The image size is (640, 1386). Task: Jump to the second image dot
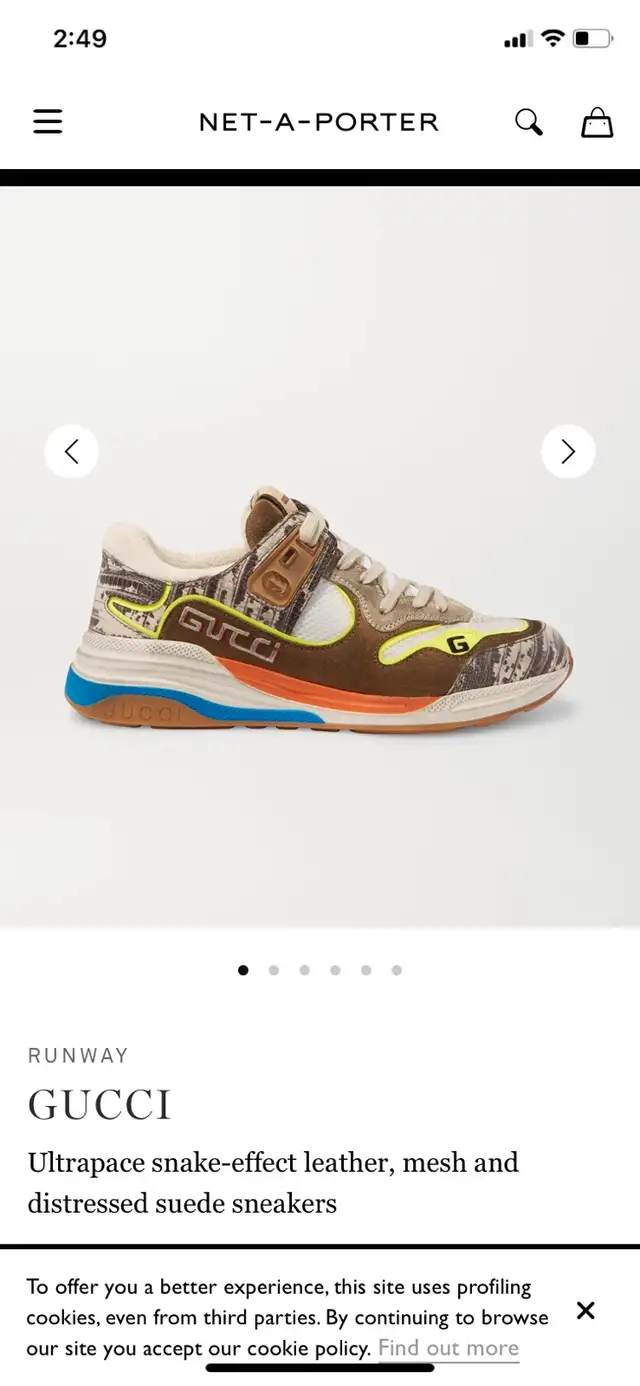(x=273, y=970)
